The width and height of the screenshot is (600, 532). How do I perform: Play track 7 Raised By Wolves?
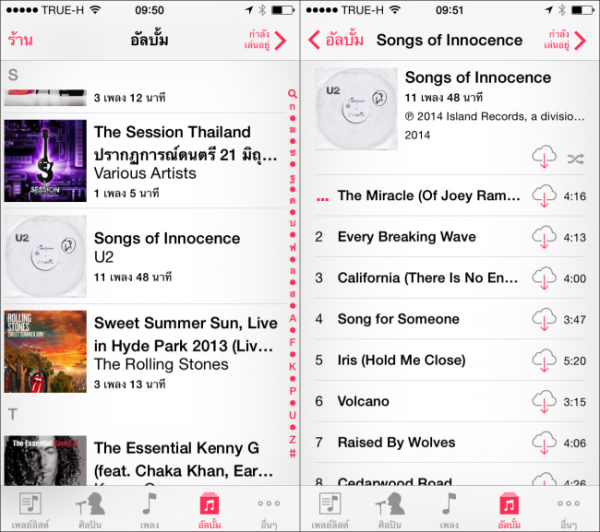pos(420,442)
